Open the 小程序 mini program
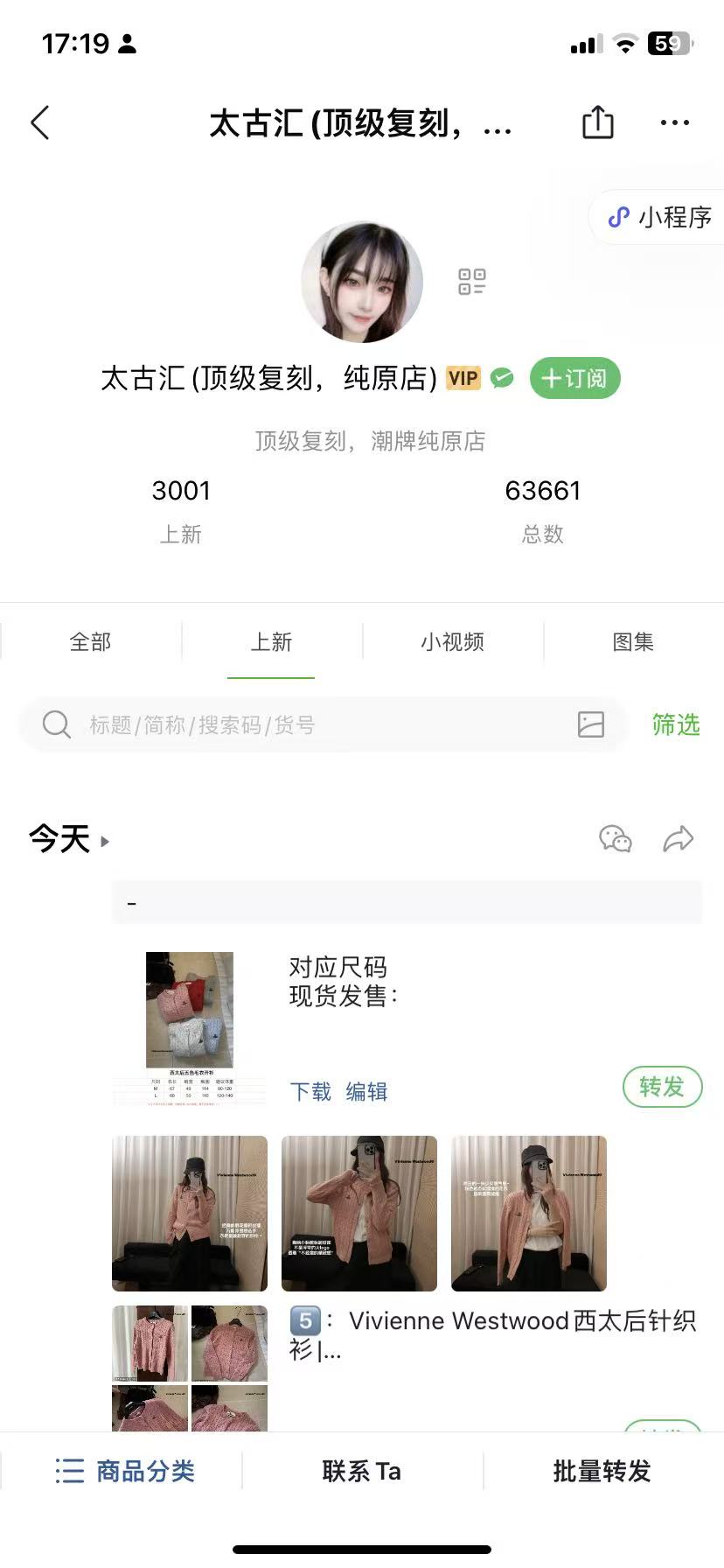724x1568 pixels. pyautogui.click(x=662, y=217)
